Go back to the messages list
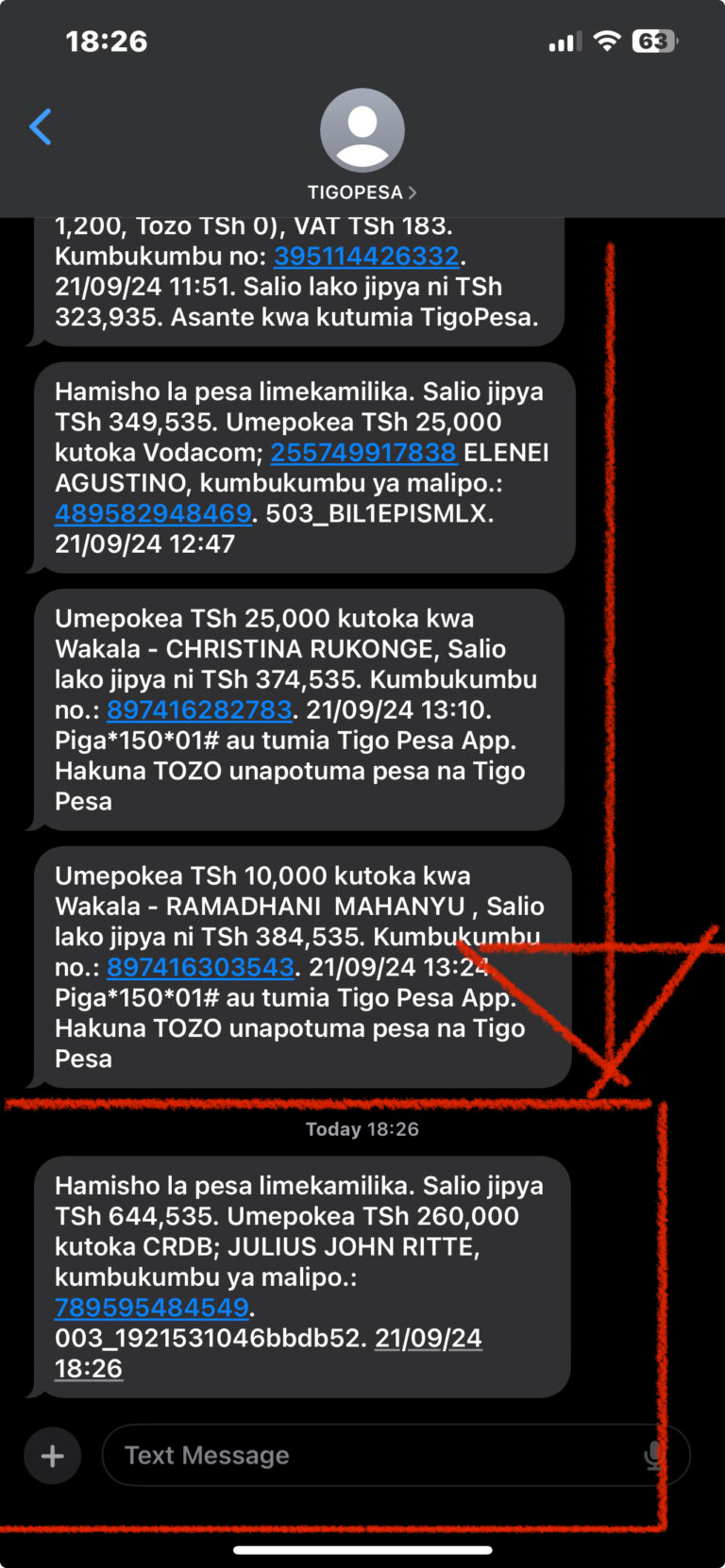Image resolution: width=725 pixels, height=1568 pixels. point(41,126)
